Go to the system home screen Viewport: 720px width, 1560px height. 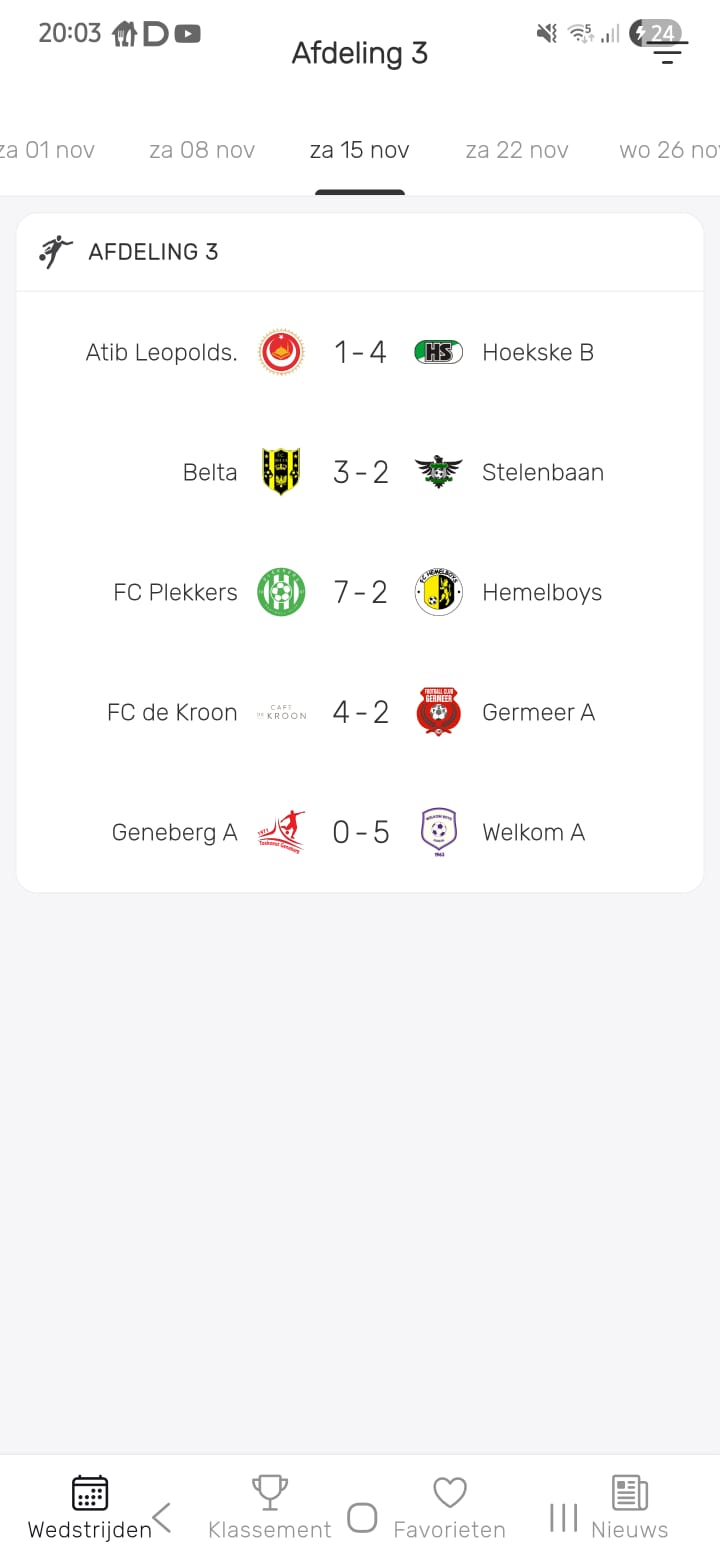tap(362, 1518)
